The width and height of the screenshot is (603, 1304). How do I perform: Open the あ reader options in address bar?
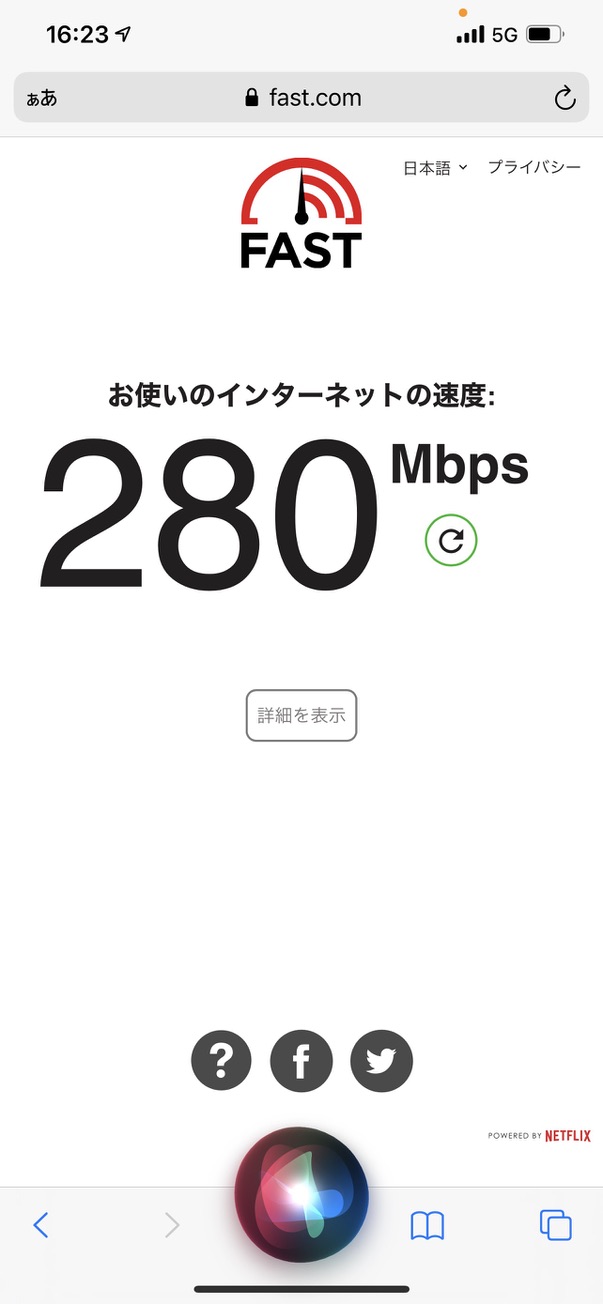[42, 99]
